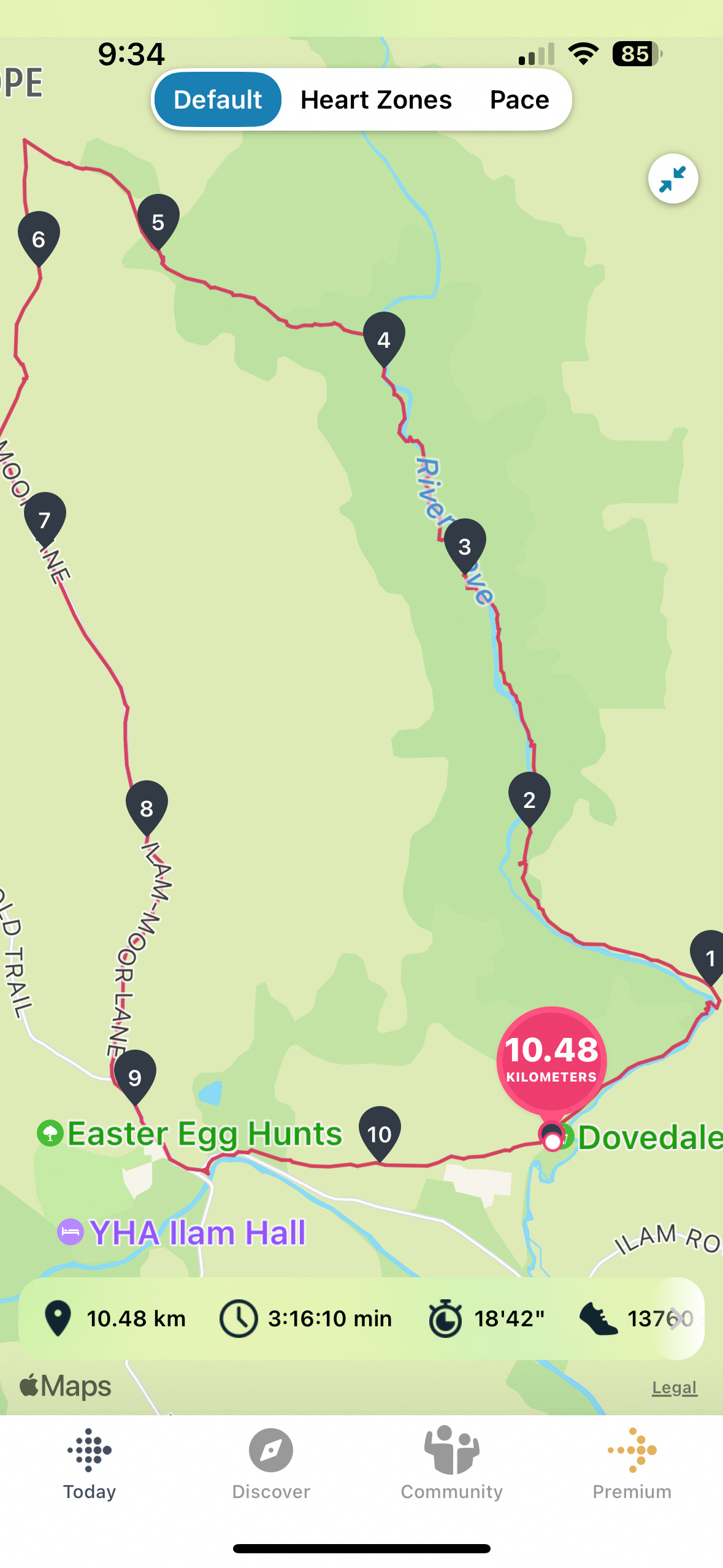Switch to the Heart Zones map view

pyautogui.click(x=376, y=100)
